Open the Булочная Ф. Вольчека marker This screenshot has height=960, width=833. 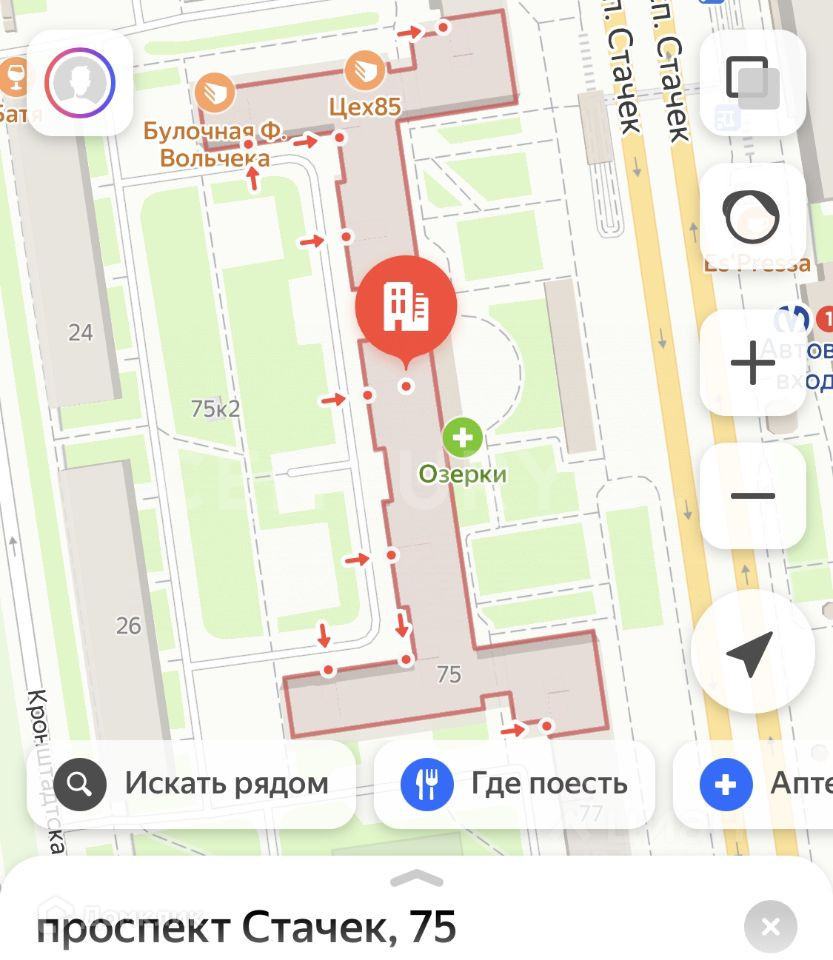pyautogui.click(x=214, y=93)
